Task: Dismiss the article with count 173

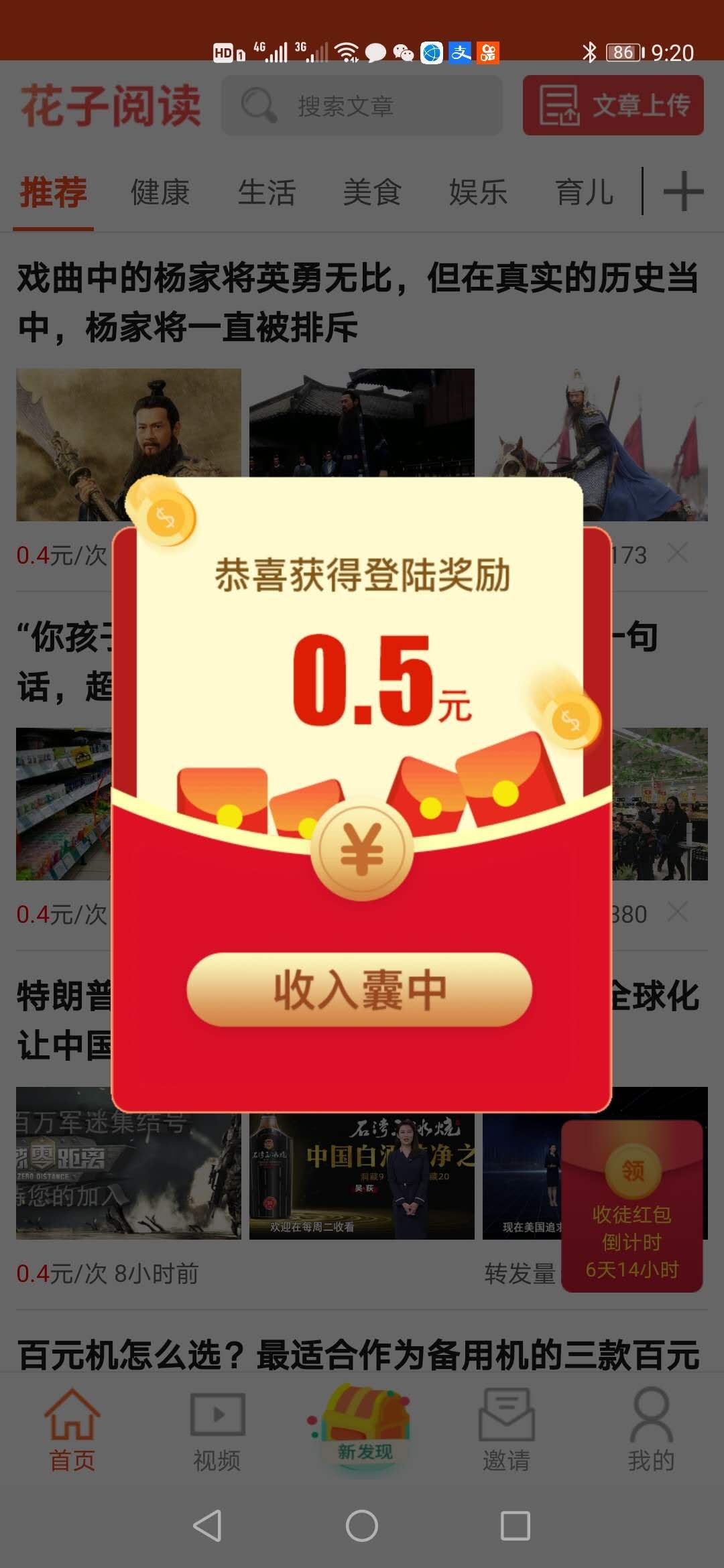Action: pos(678,553)
